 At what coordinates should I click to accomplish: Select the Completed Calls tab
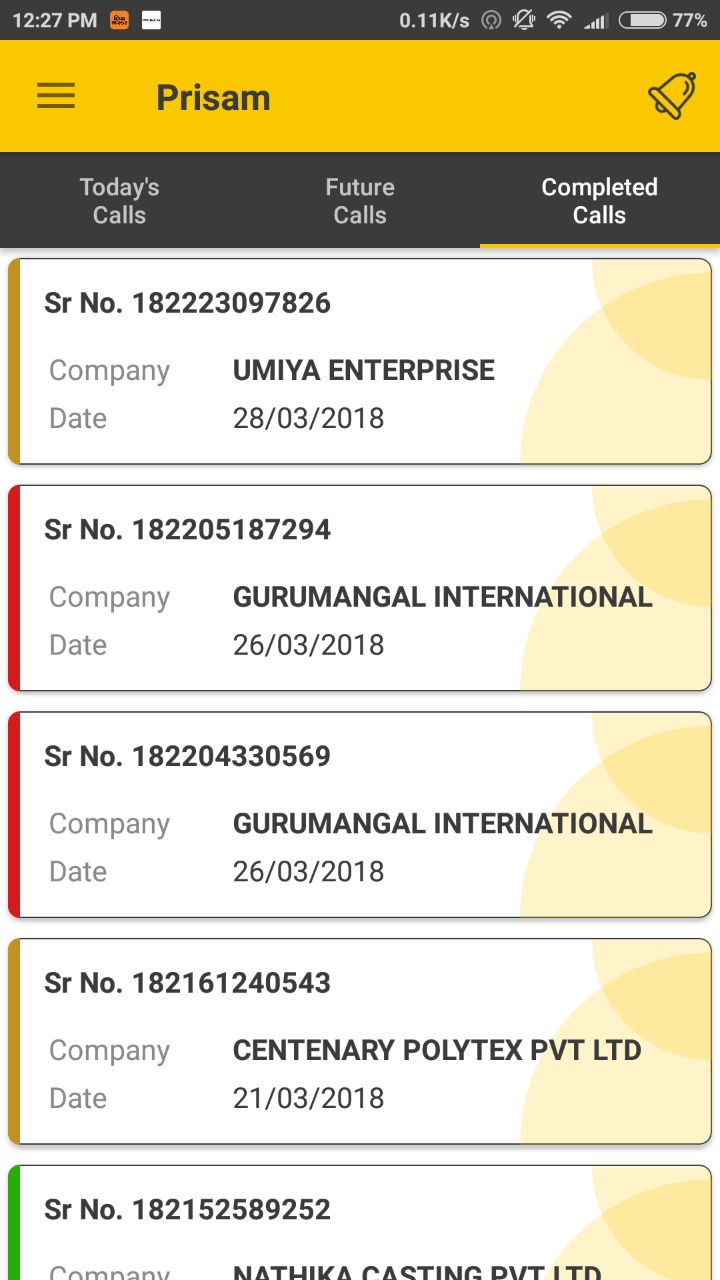(x=599, y=200)
